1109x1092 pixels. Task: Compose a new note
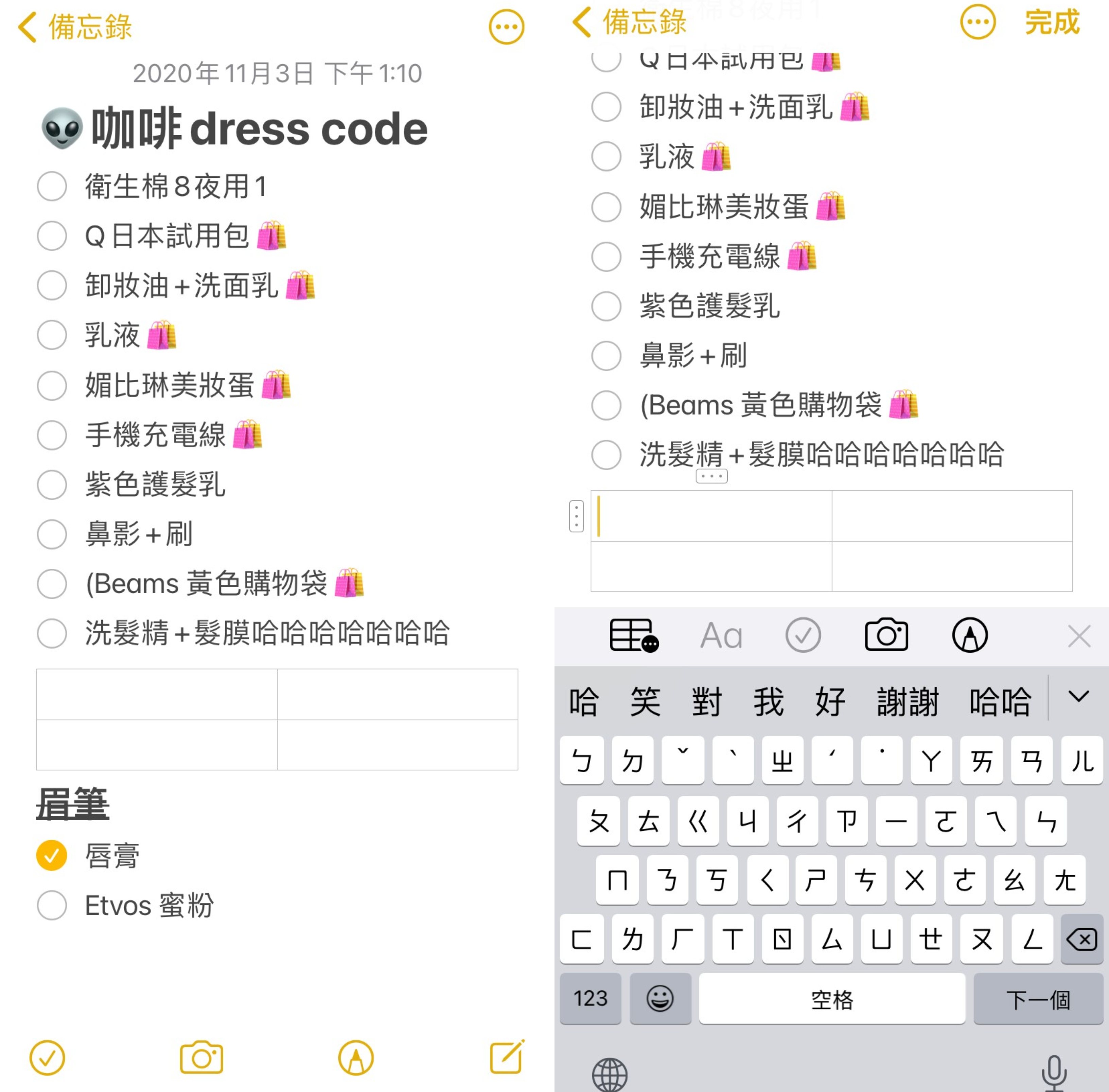506,1057
